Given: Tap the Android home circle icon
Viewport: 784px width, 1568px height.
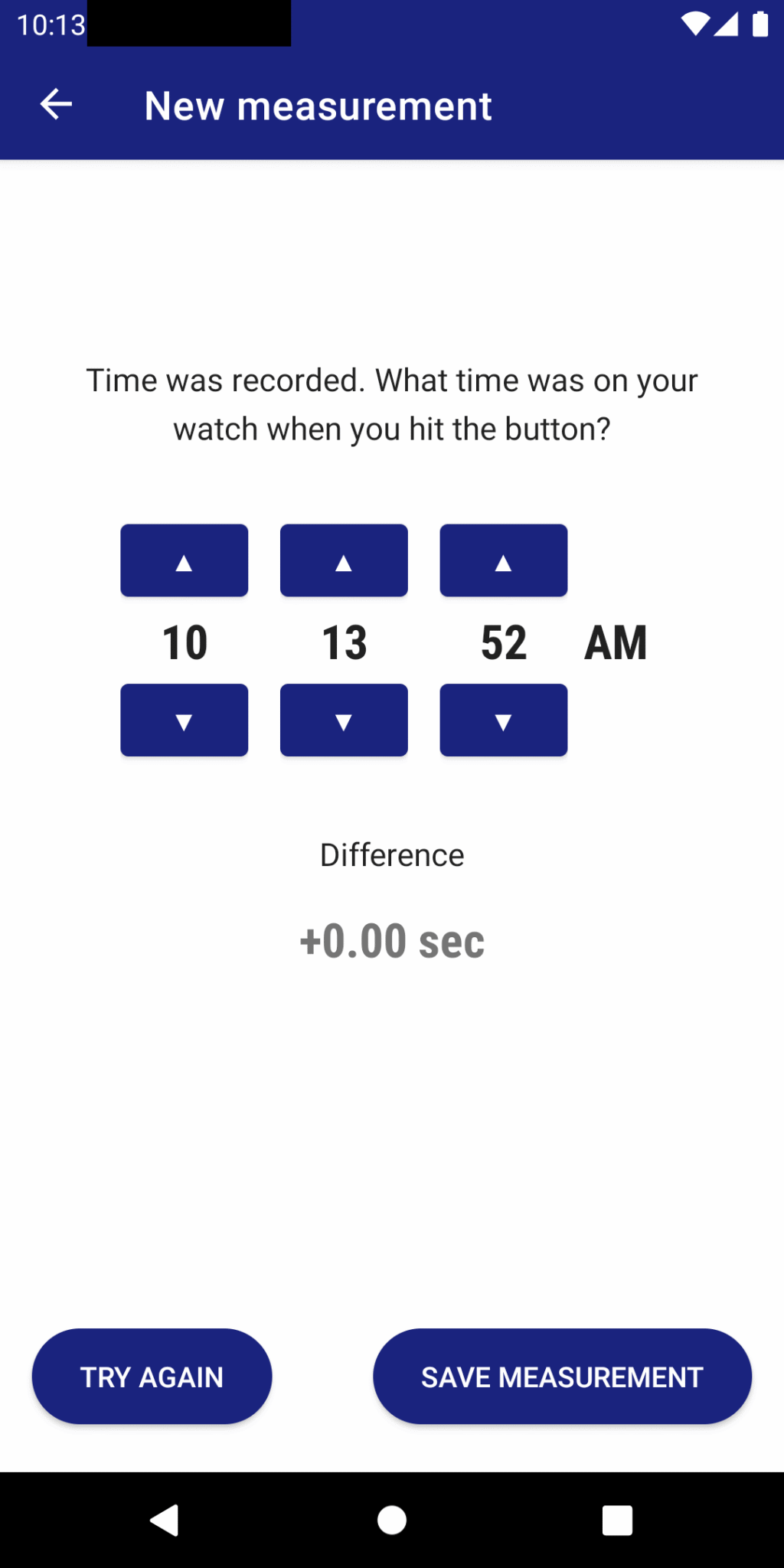Looking at the screenshot, I should click(x=391, y=1521).
